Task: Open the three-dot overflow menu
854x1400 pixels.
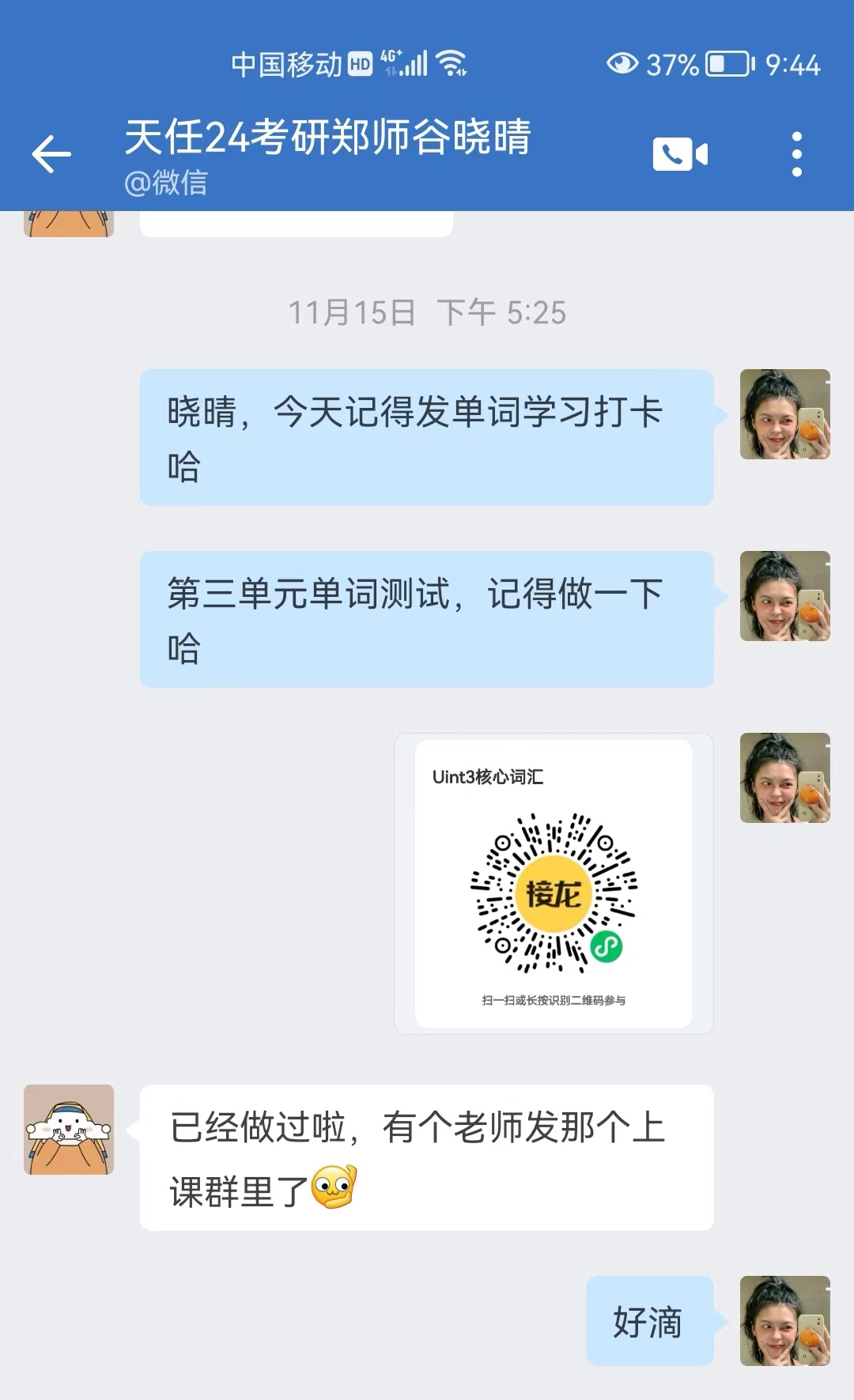Action: tap(796, 153)
